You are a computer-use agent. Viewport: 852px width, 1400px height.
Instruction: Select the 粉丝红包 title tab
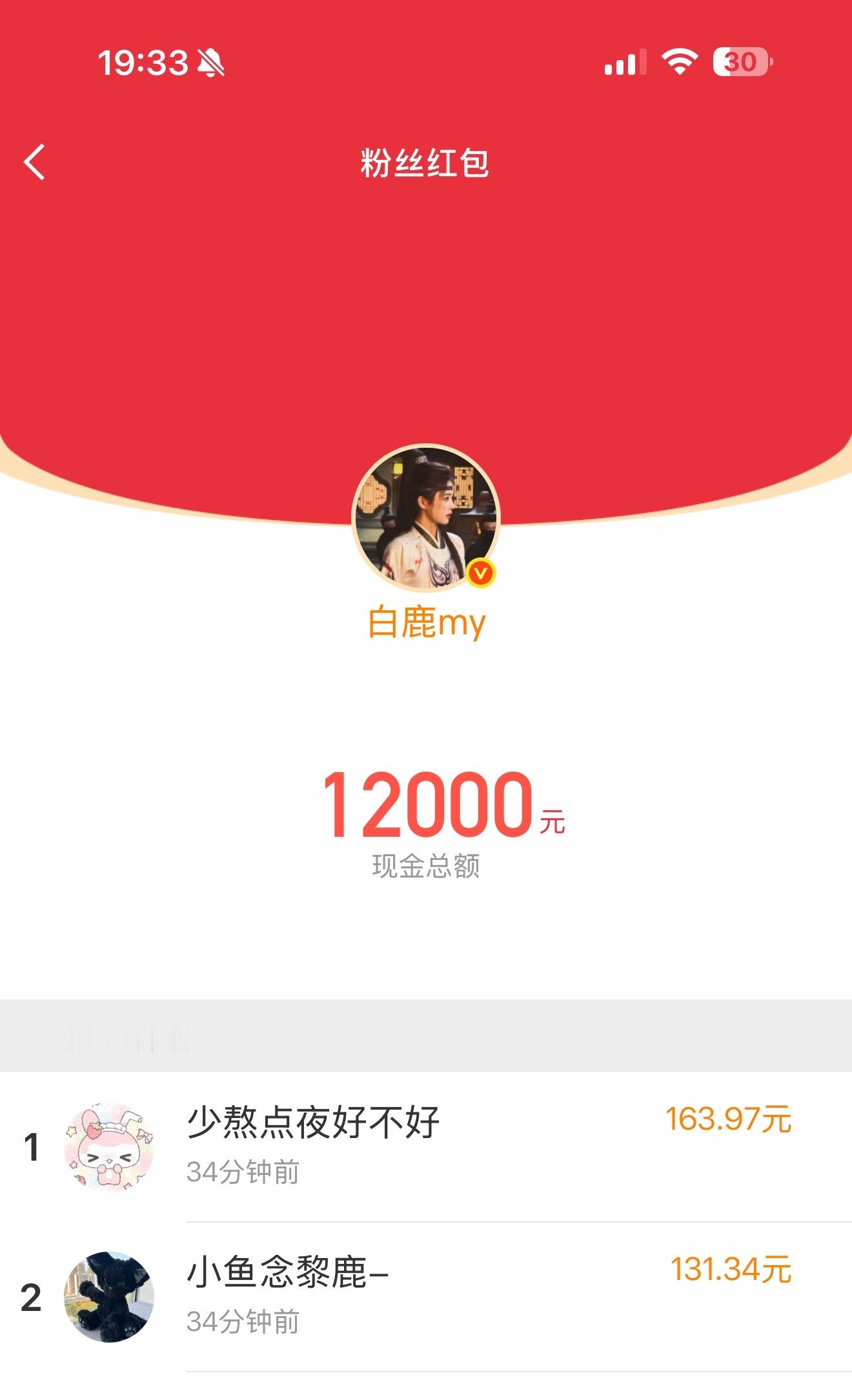tap(426, 164)
